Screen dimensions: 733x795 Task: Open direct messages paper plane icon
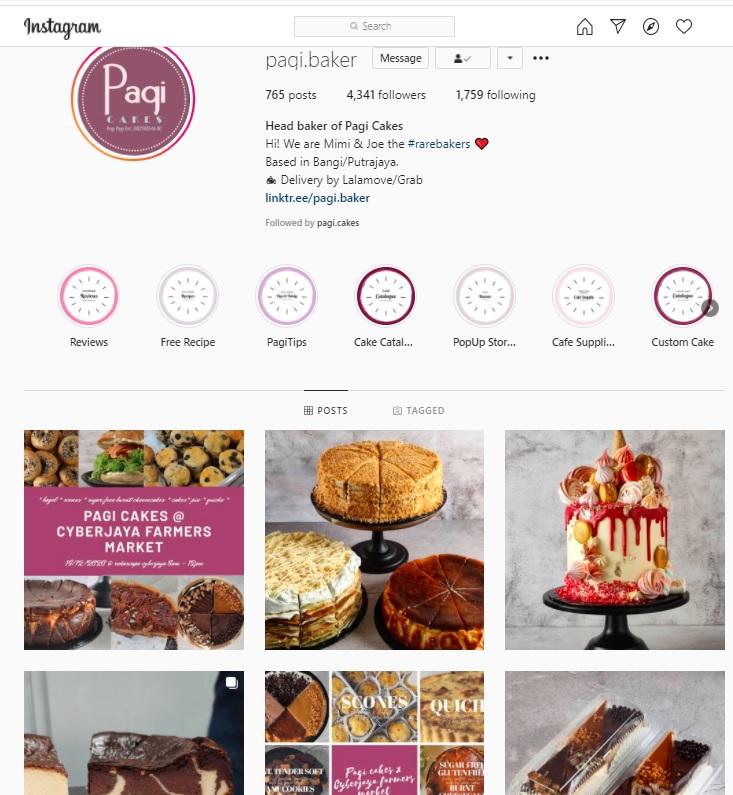coord(618,27)
